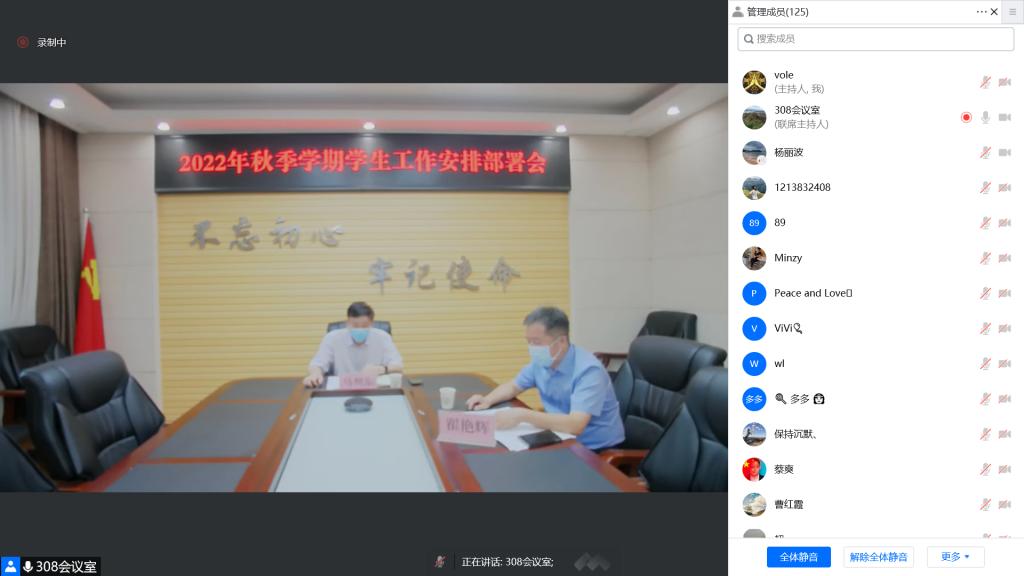Select member 杨丽波 in the list
This screenshot has width=1024, height=576.
tap(788, 152)
